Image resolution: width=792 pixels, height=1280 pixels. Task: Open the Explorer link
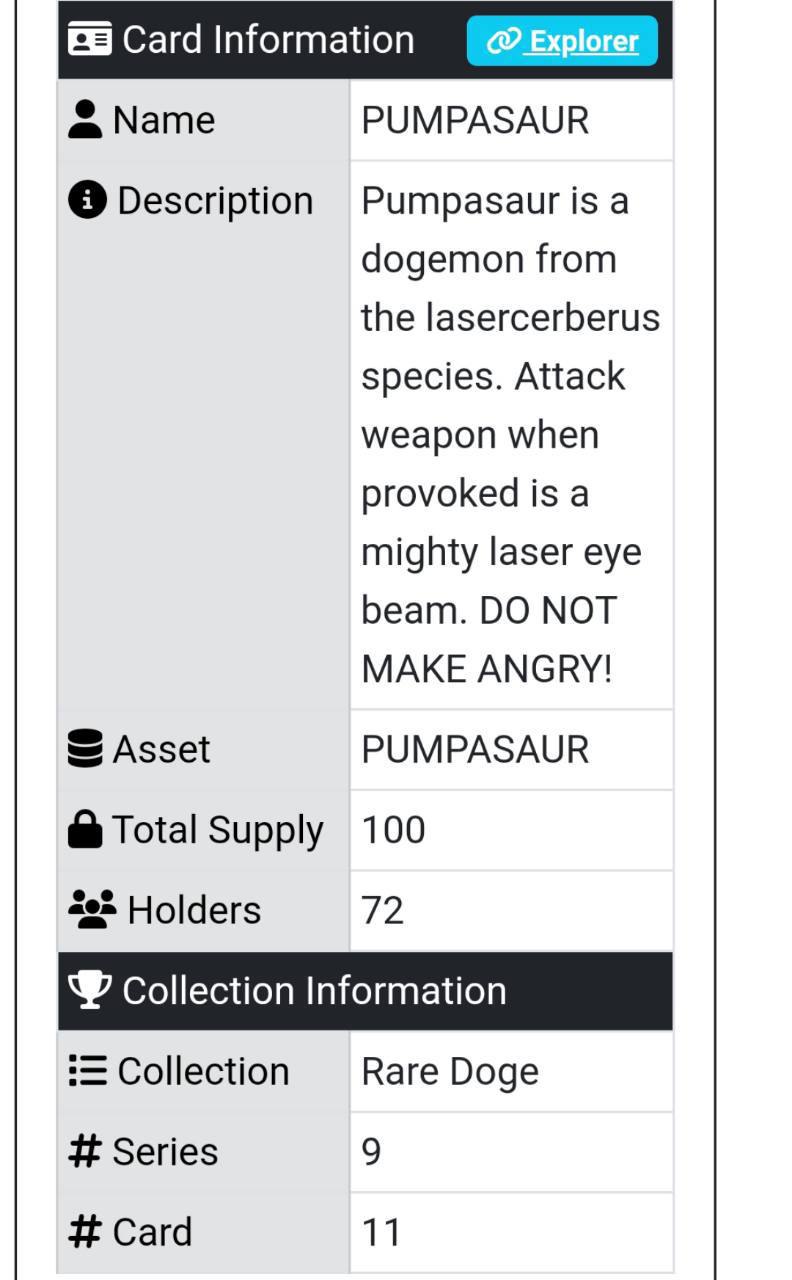pos(562,41)
